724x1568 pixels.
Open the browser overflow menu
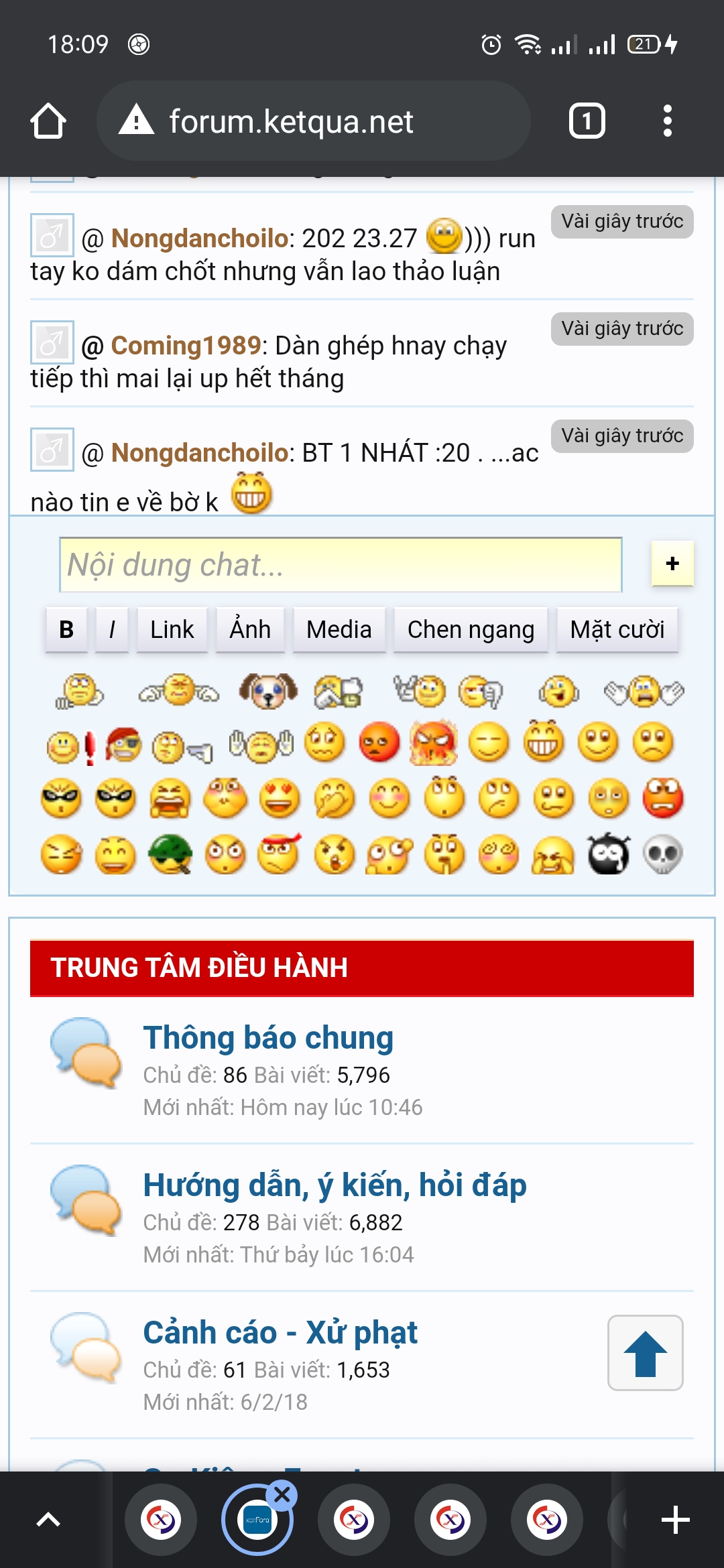point(667,121)
